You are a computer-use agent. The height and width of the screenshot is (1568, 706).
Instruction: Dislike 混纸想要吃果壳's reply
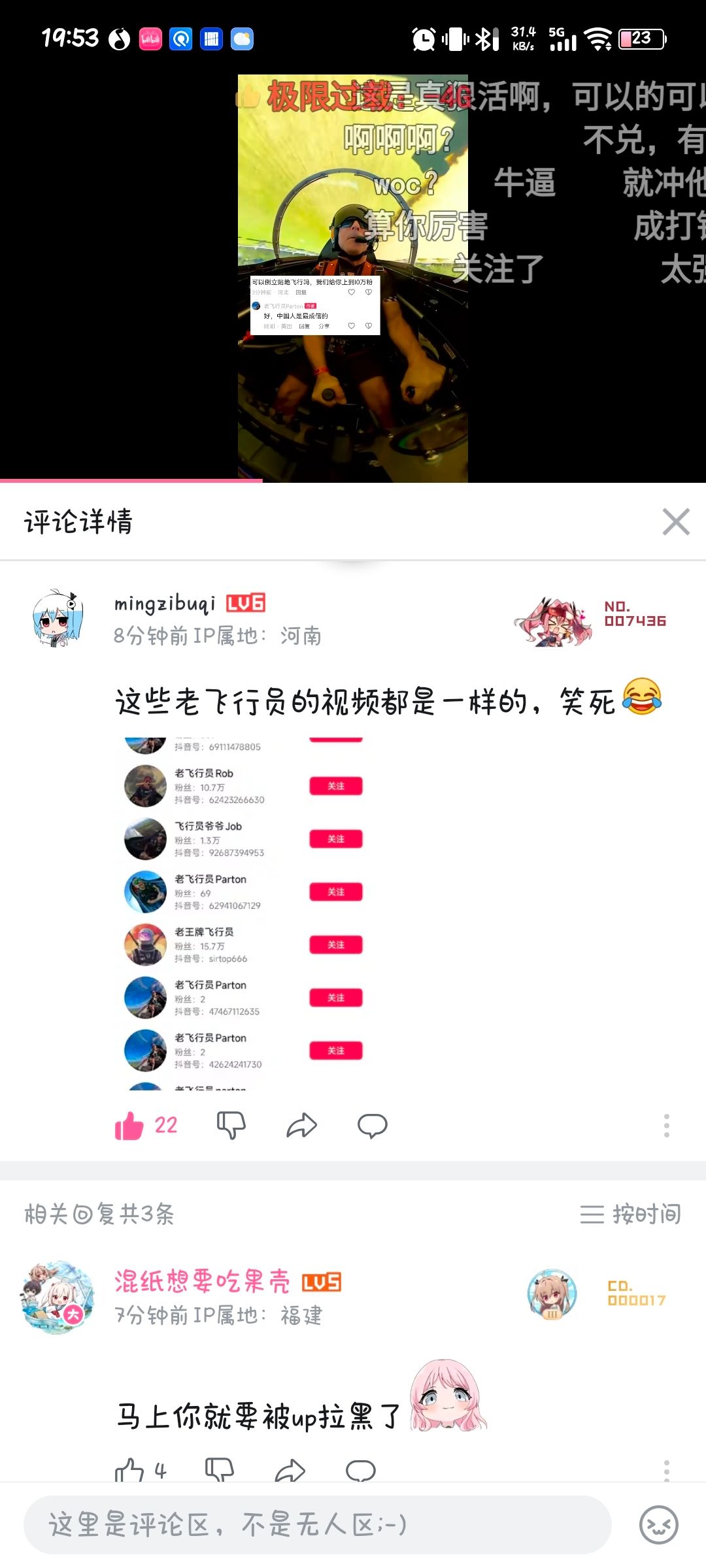(x=219, y=1471)
